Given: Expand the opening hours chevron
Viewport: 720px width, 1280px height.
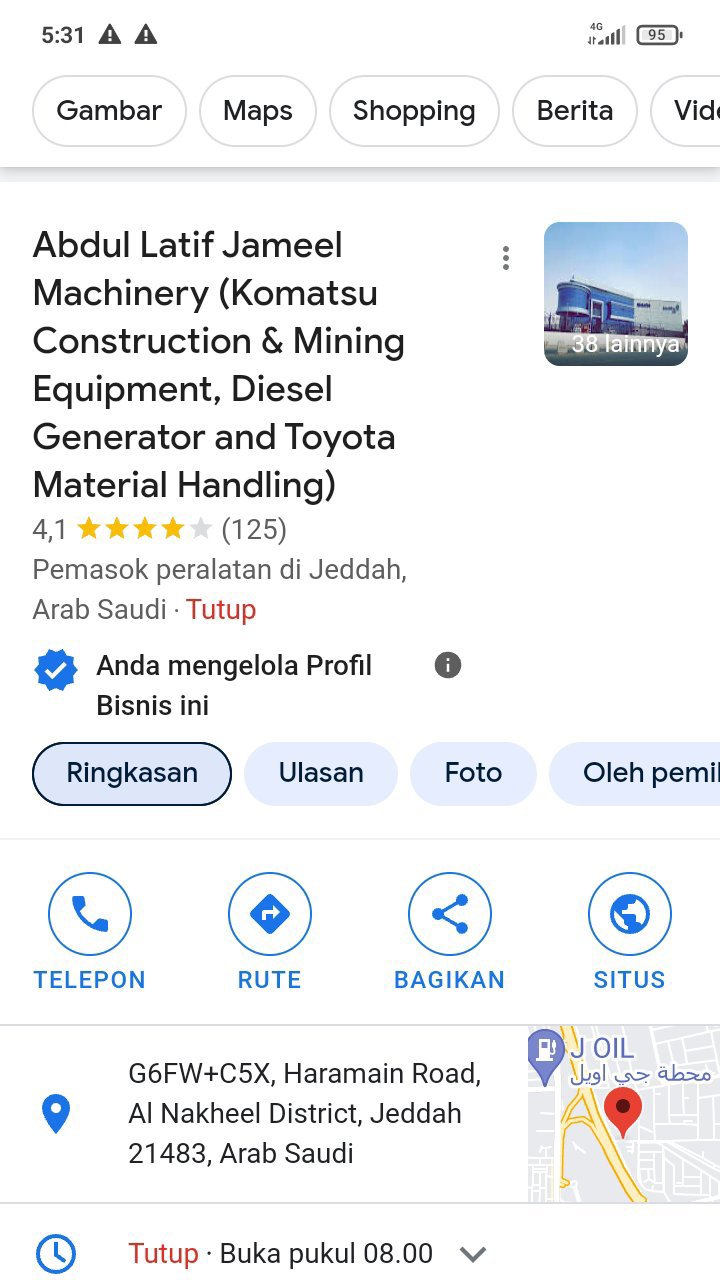Looking at the screenshot, I should point(472,1254).
